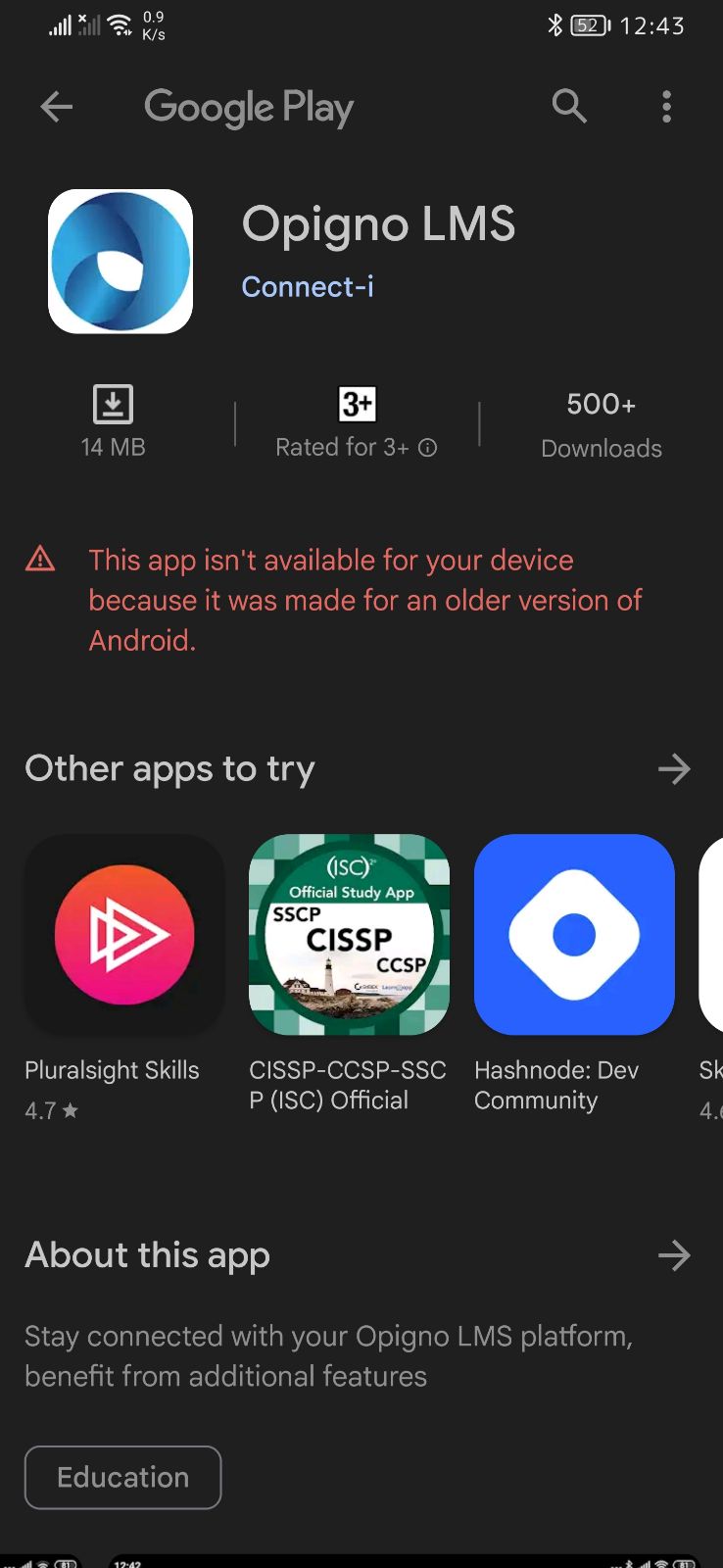Open the Play Store search
The height and width of the screenshot is (1568, 723).
(x=568, y=107)
